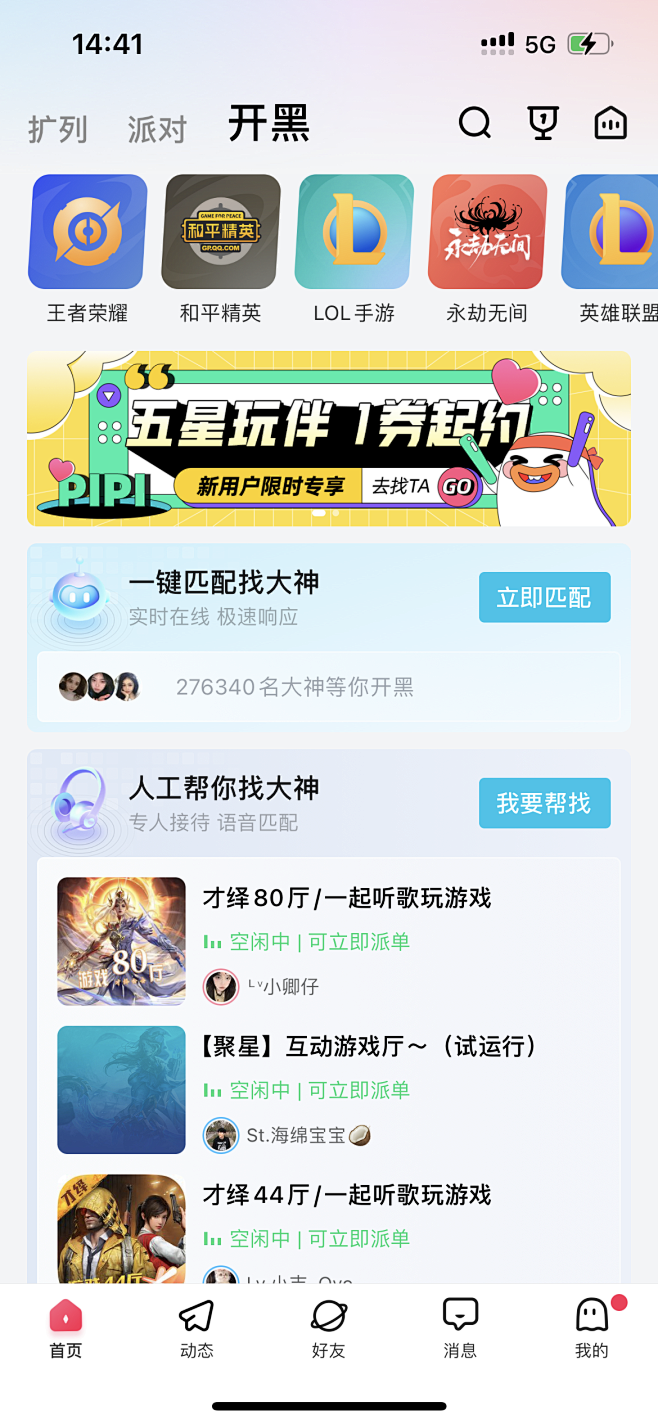Open the trophy ranking icon
This screenshot has width=658, height=1424.
pos(542,123)
